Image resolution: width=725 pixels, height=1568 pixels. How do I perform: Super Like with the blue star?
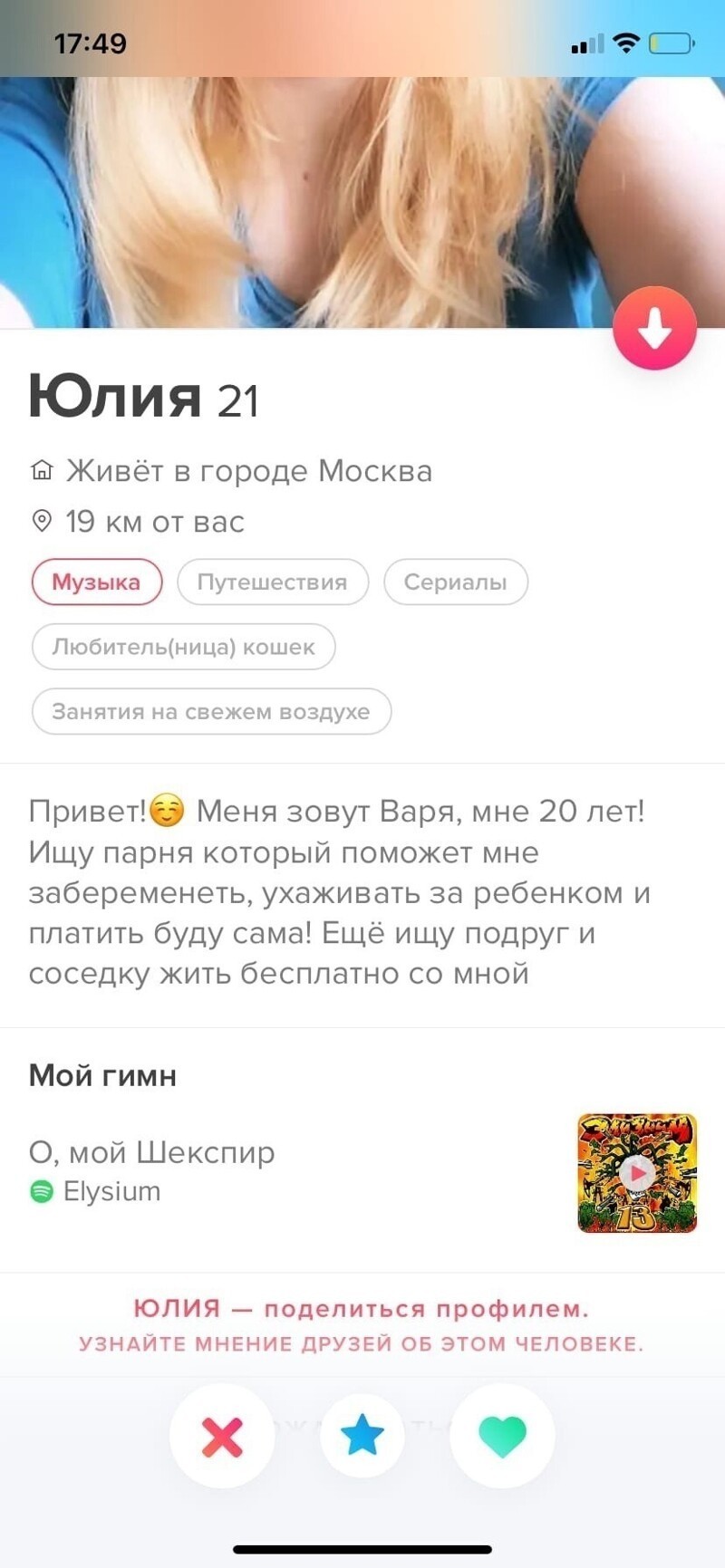(362, 1436)
